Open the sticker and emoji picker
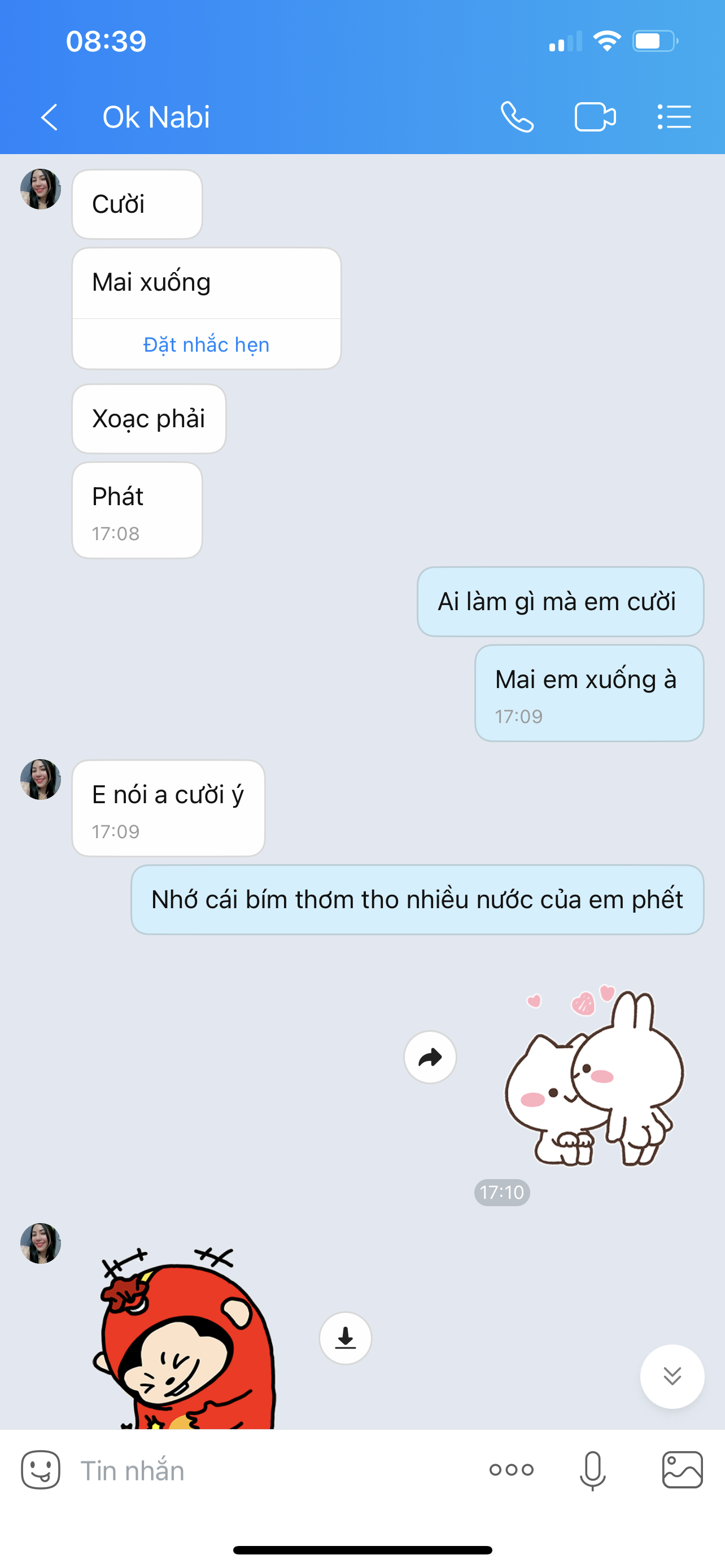Screen dimensions: 725x1568 pyautogui.click(x=41, y=1470)
